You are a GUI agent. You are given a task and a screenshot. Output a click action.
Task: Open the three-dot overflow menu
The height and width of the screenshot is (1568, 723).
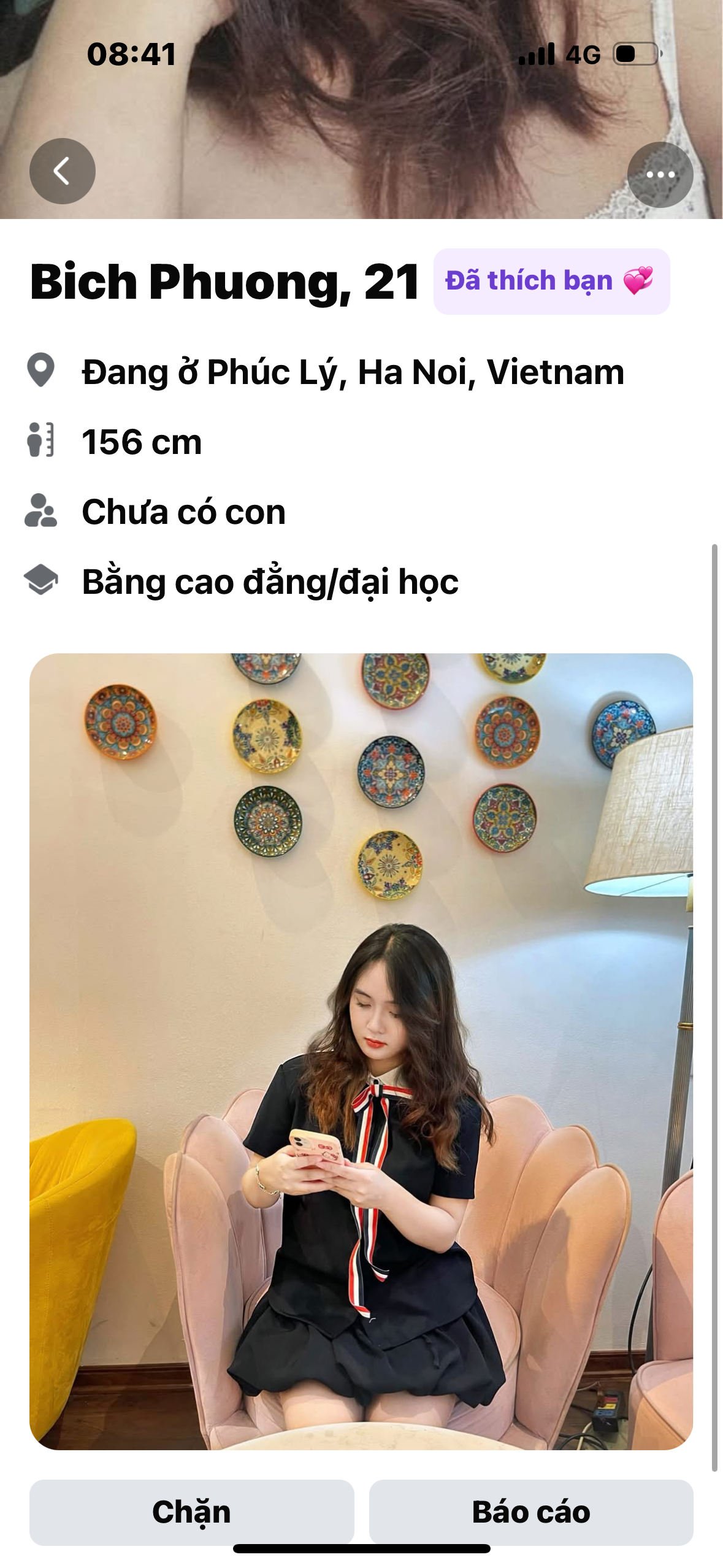click(660, 175)
